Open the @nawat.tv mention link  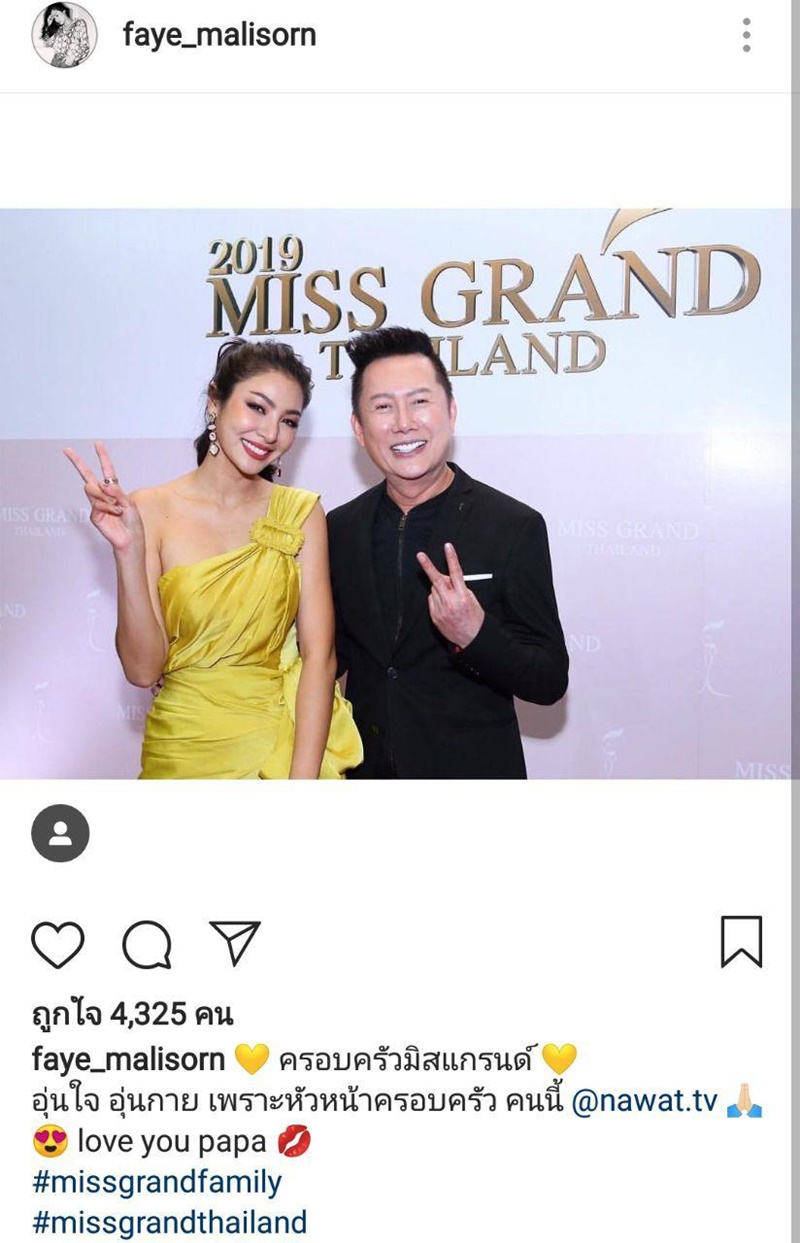click(645, 1100)
